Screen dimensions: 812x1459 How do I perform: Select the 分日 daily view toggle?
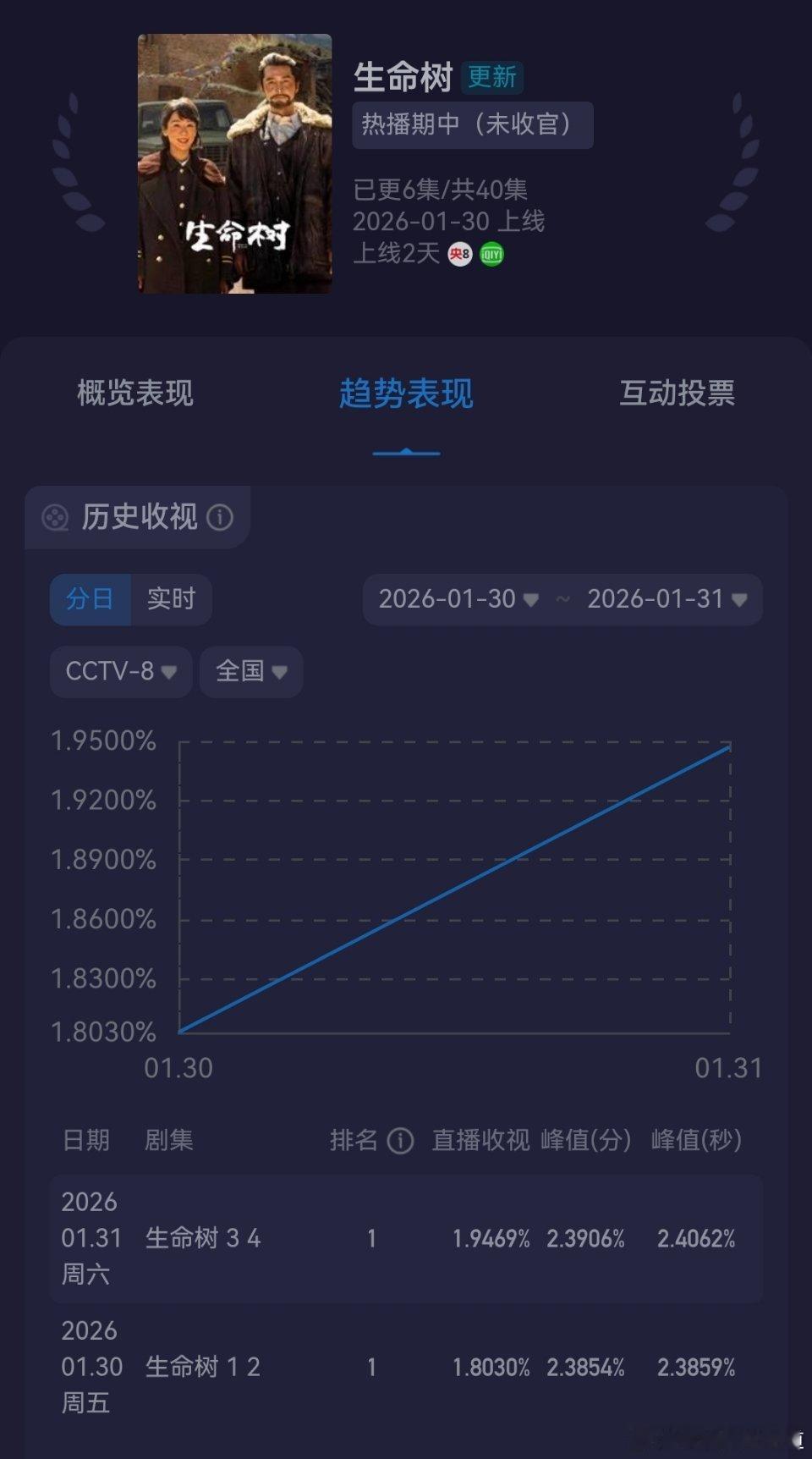click(x=88, y=599)
